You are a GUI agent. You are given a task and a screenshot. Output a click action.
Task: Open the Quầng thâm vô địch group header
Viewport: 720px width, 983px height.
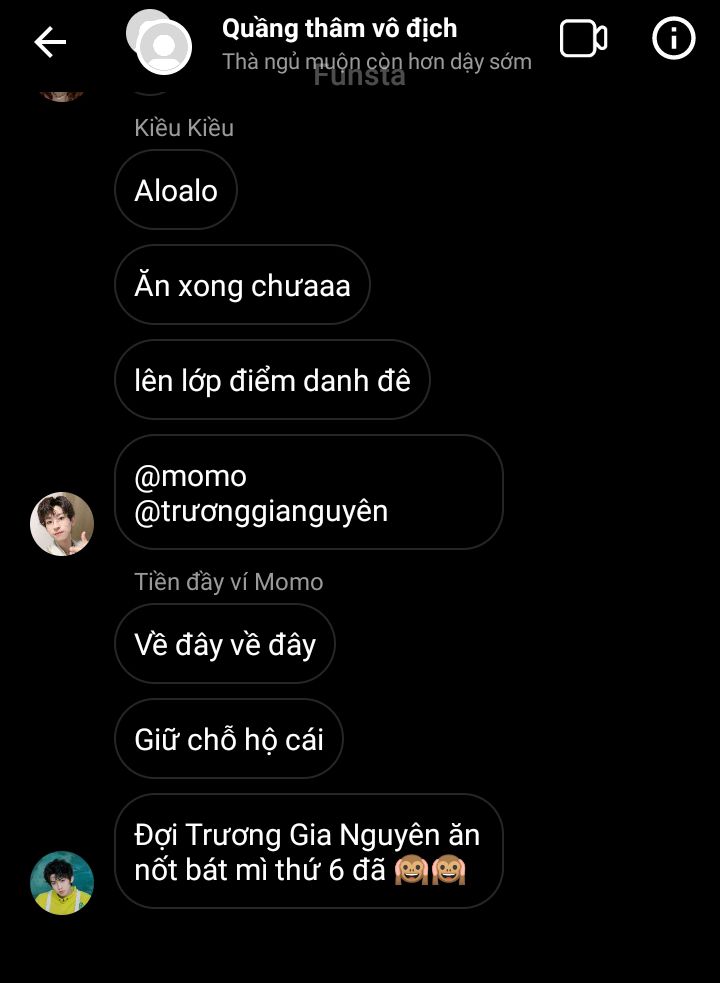[x=340, y=29]
